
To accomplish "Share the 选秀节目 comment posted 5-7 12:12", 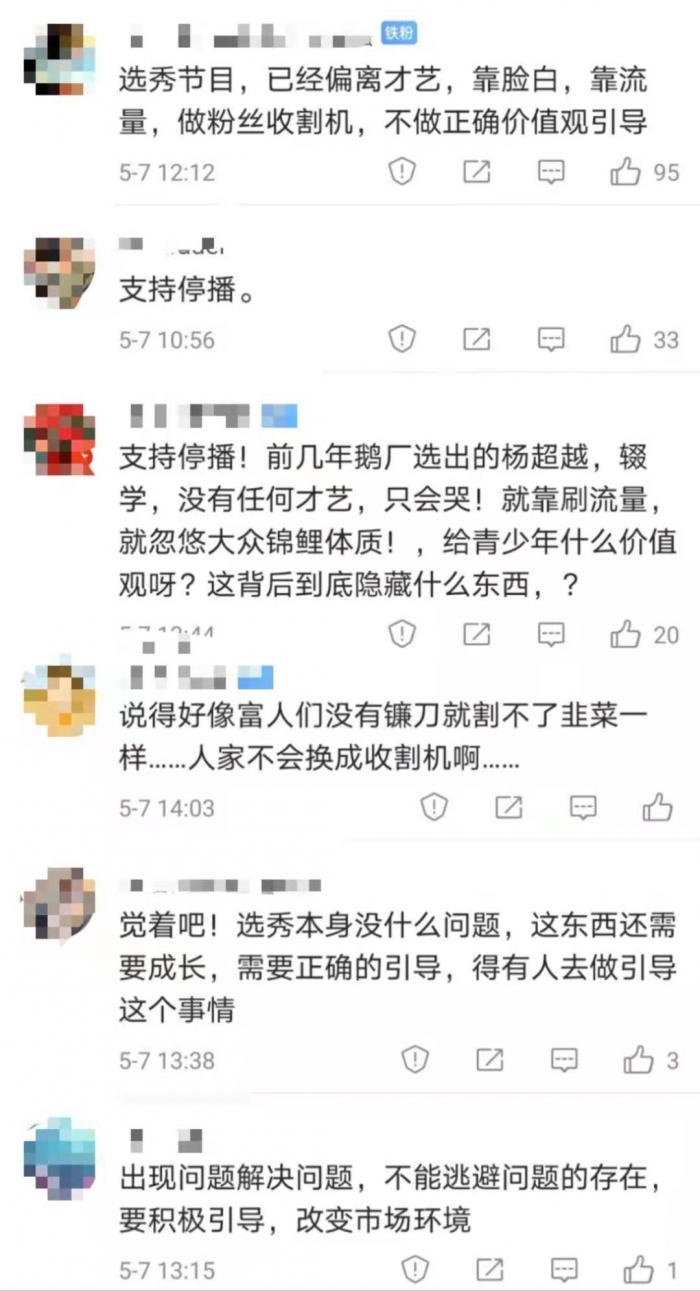I will 477,172.
